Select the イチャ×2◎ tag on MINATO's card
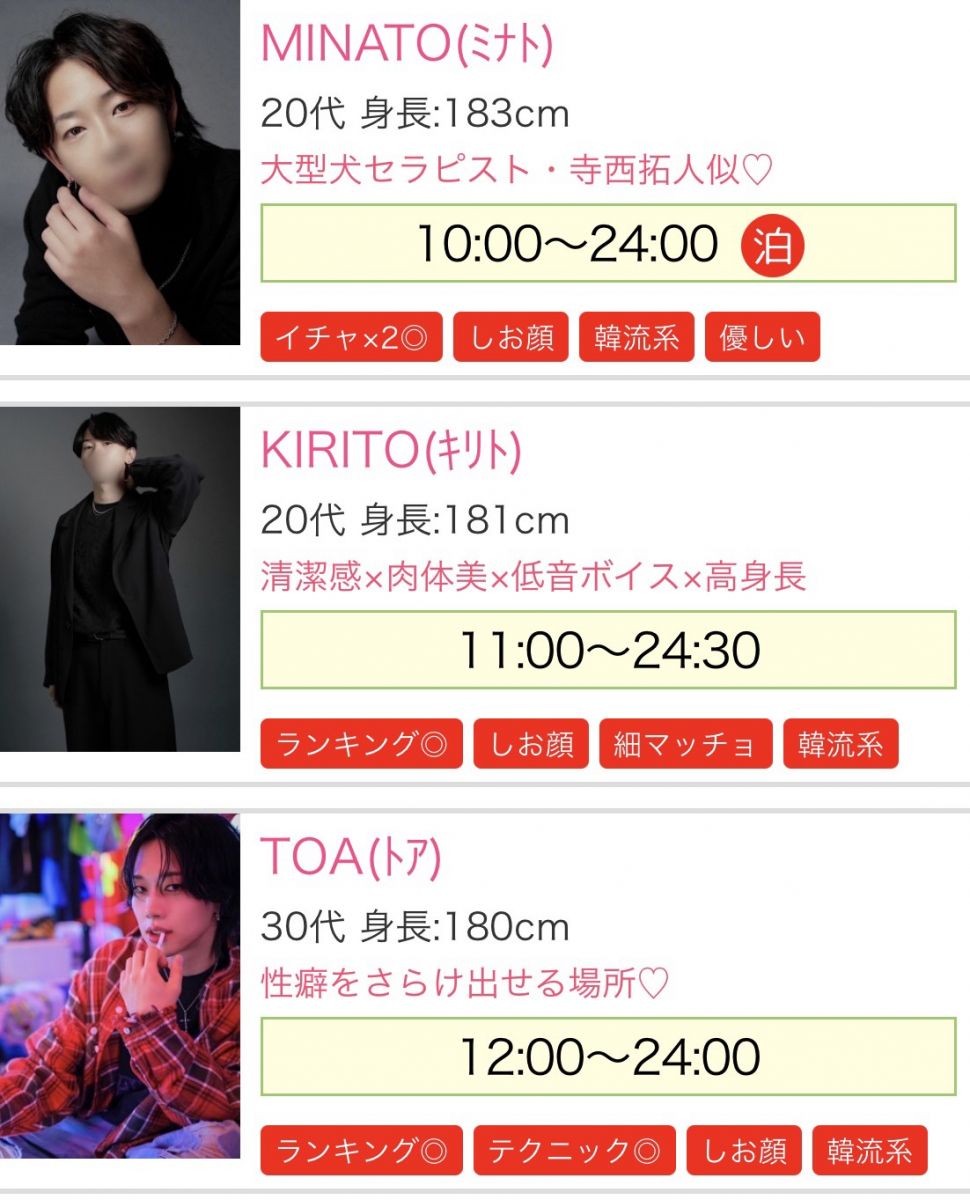The height and width of the screenshot is (1200, 970). [x=351, y=338]
